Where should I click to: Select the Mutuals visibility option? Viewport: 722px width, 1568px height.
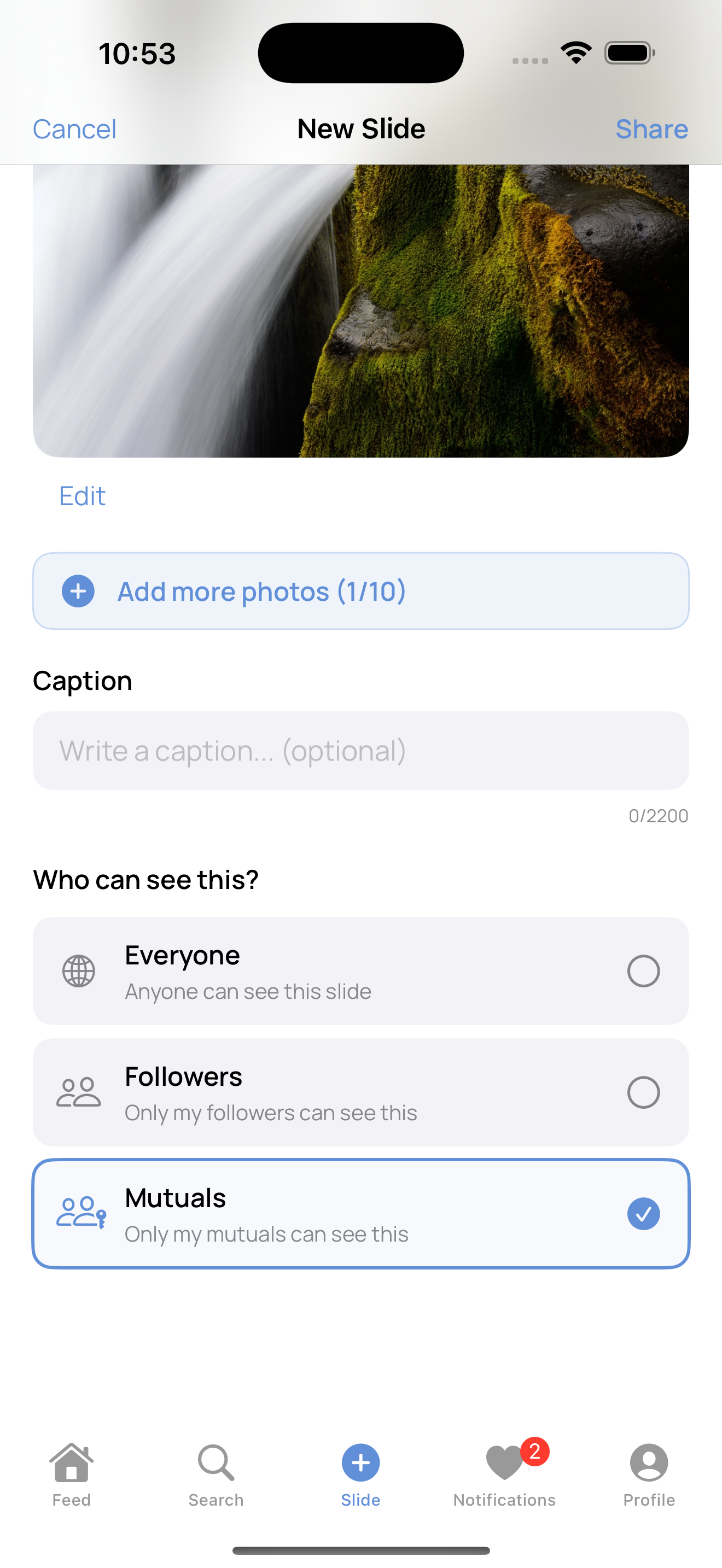click(360, 1214)
